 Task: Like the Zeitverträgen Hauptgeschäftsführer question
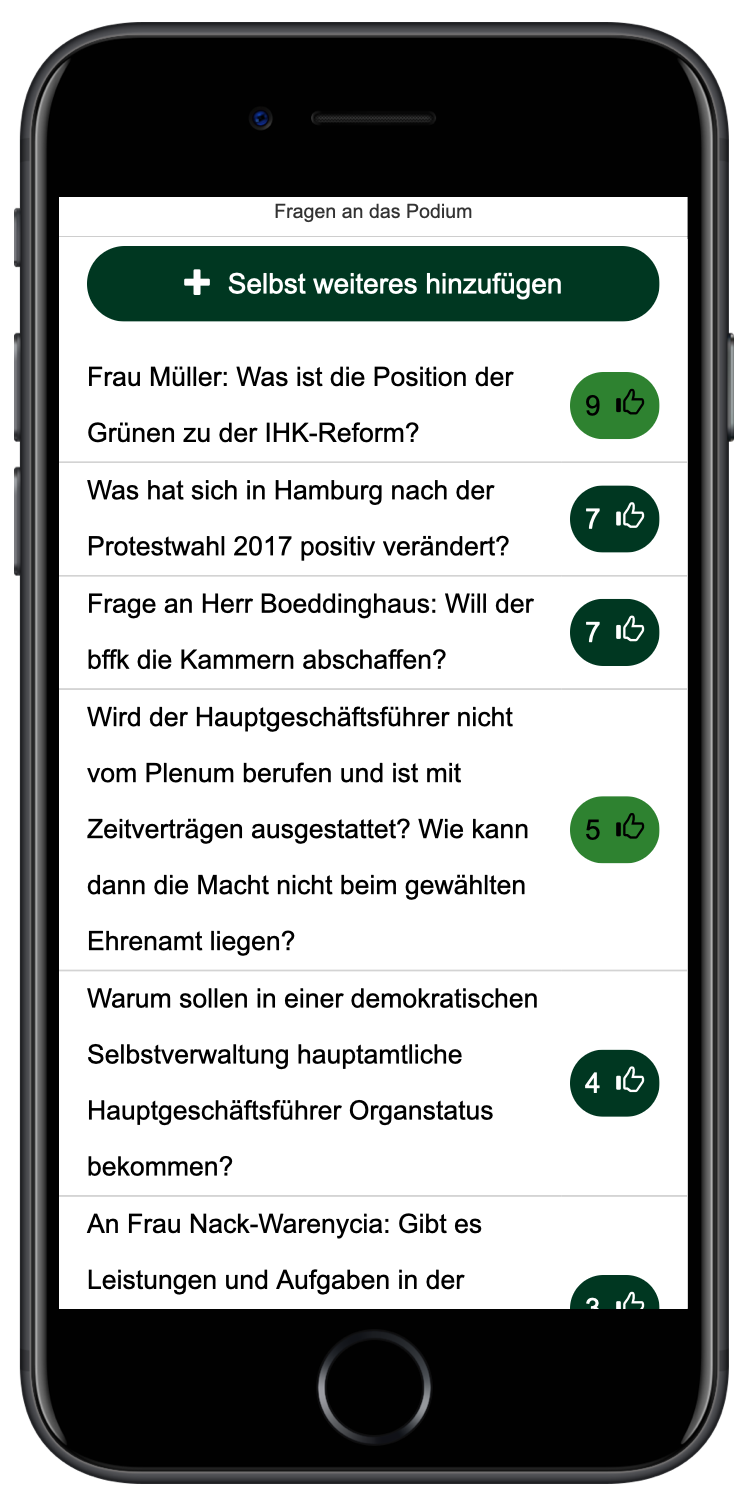614,829
